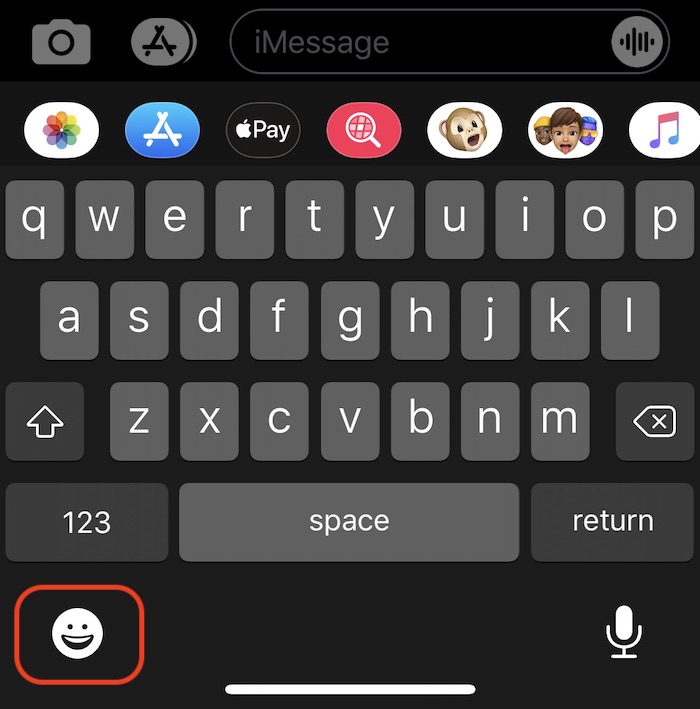Screen dimensions: 700x709
Task: Hit the return key
Action: [x=612, y=522]
